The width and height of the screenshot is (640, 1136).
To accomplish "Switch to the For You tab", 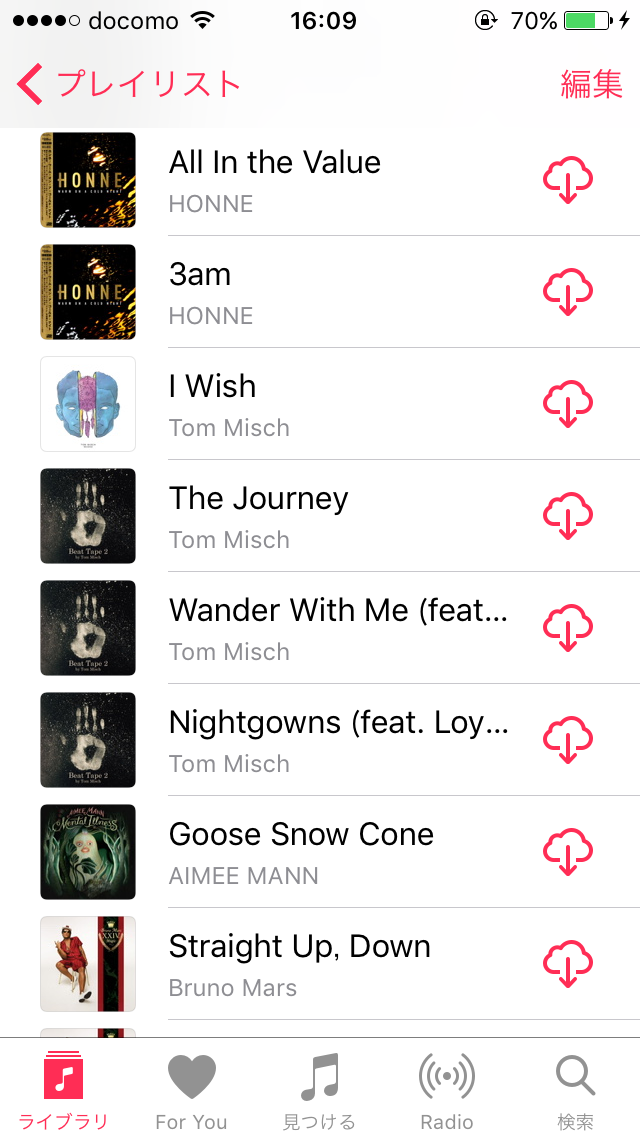I will [191, 1091].
